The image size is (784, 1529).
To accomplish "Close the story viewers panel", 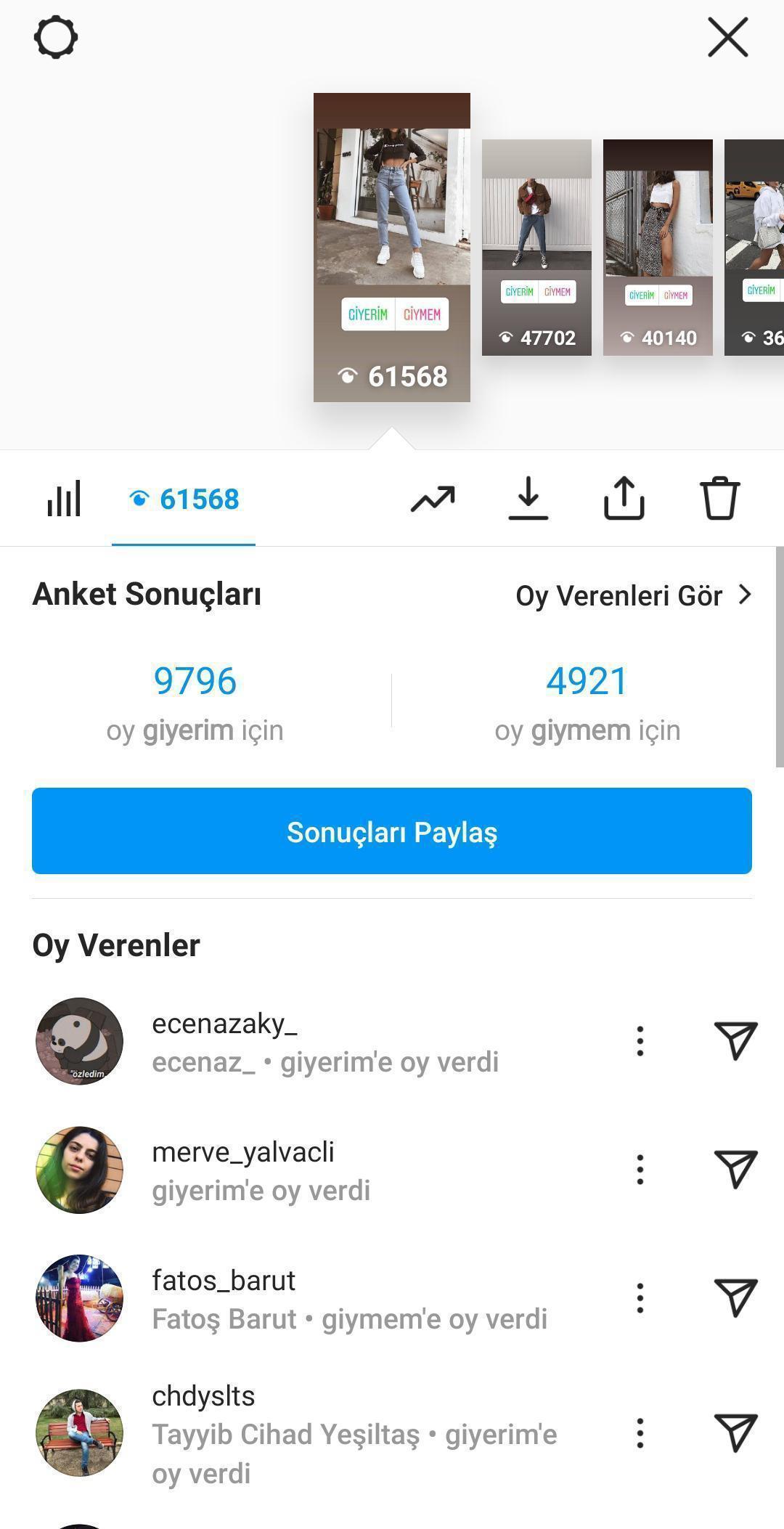I will (727, 38).
